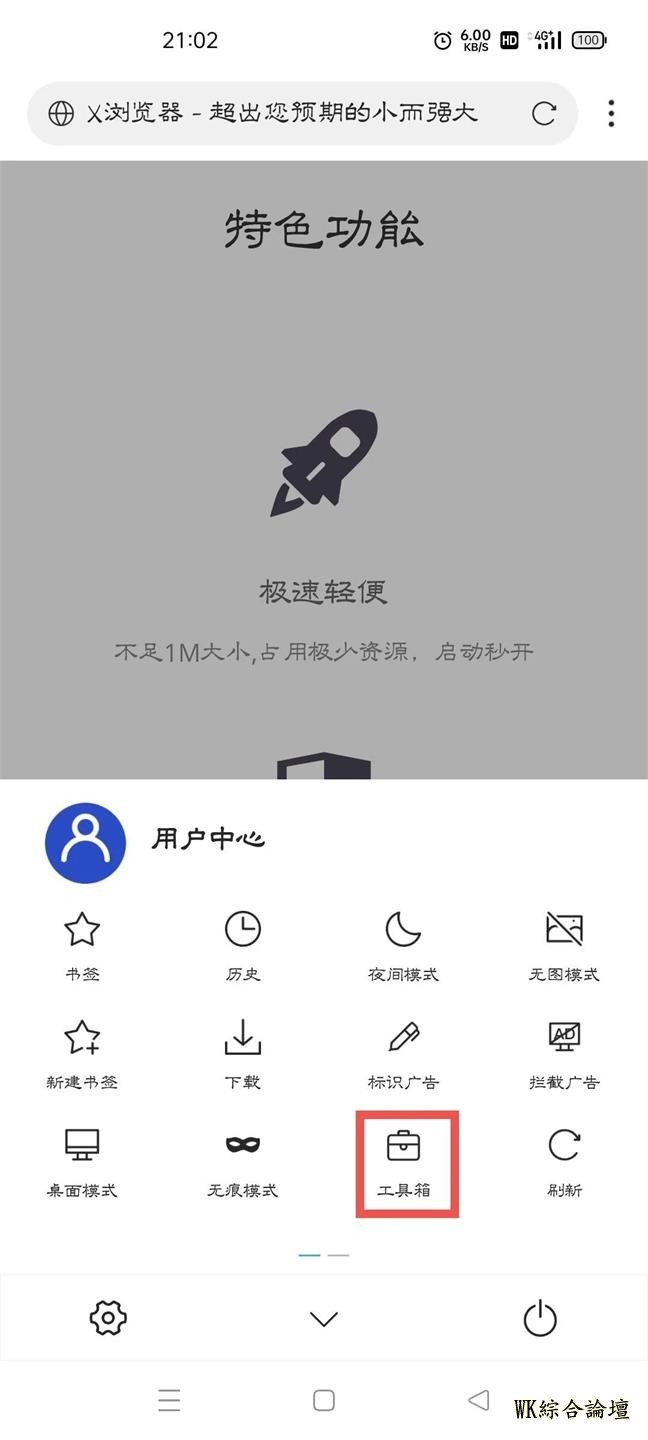Tap 刷新 in the menu grid
Viewport: 648px width, 1440px height.
564,1161
